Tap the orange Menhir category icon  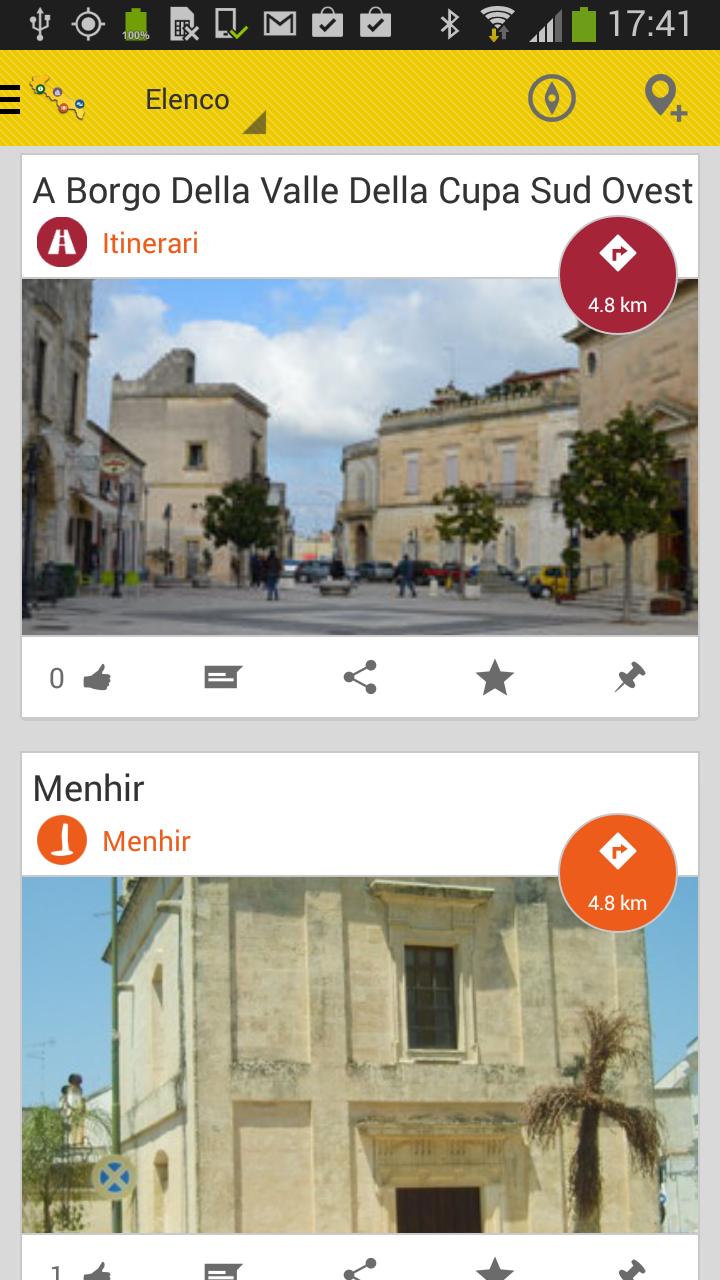click(62, 840)
